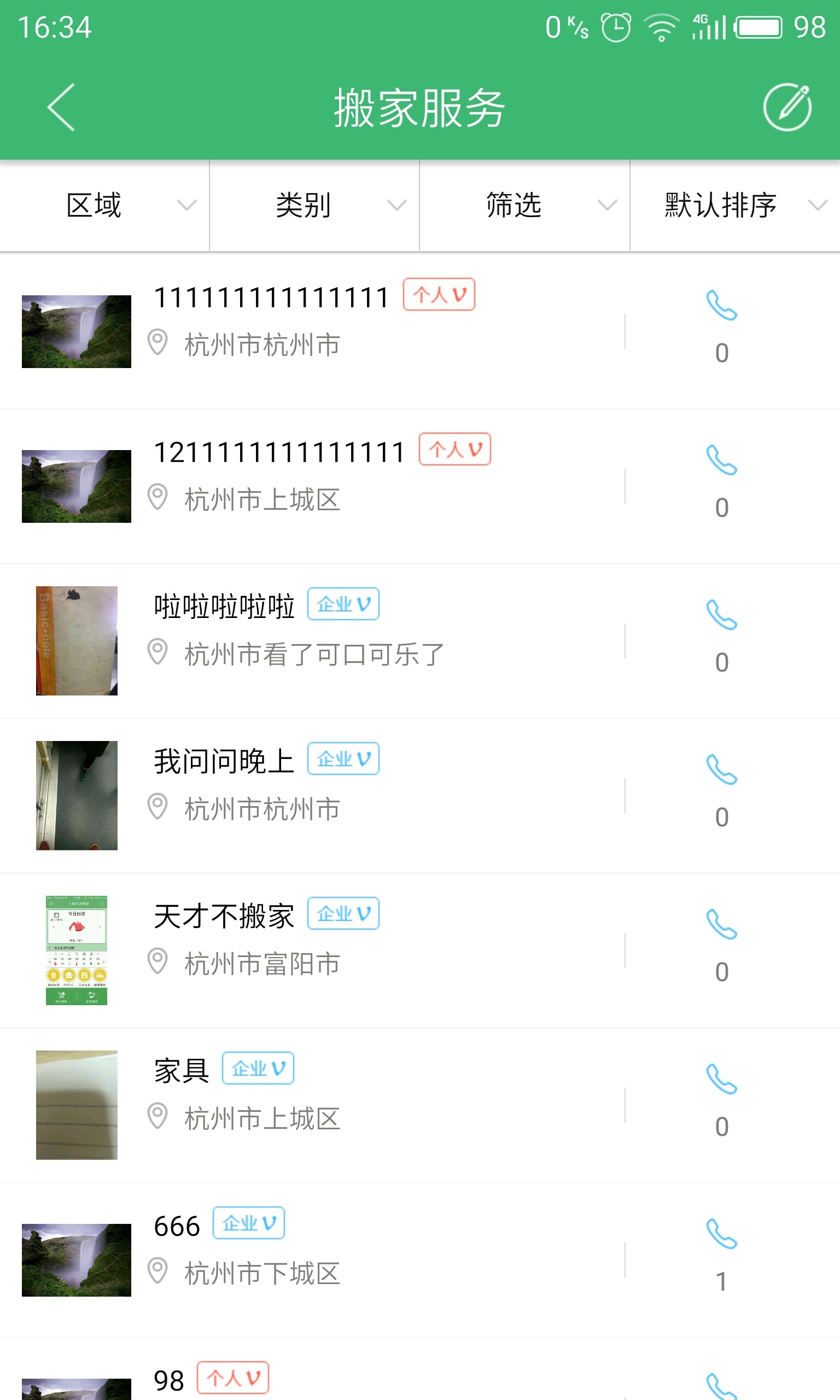Expand the 类别 dropdown filter
This screenshot has width=840, height=1400.
[314, 205]
